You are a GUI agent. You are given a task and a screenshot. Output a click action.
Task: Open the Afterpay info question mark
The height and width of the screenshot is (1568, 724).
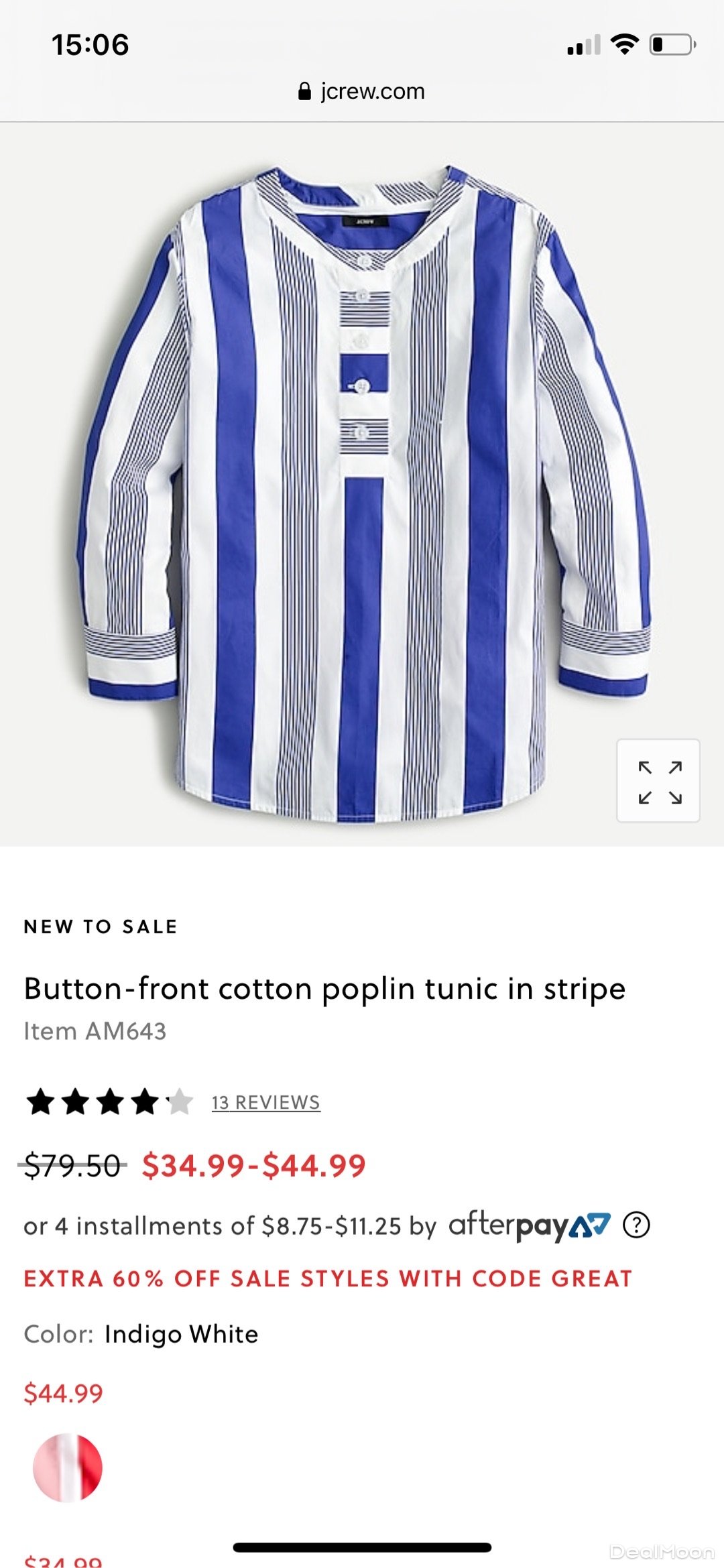pyautogui.click(x=636, y=1225)
